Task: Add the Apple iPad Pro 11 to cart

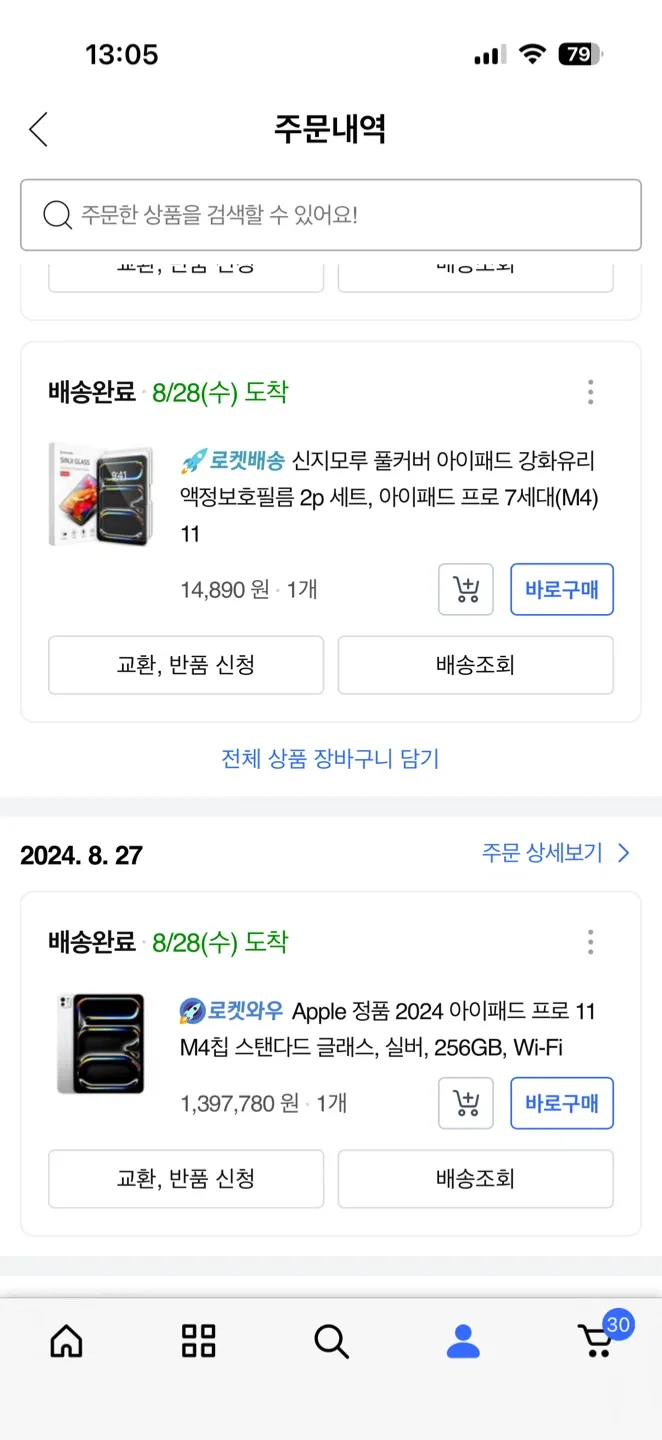Action: 466,1103
